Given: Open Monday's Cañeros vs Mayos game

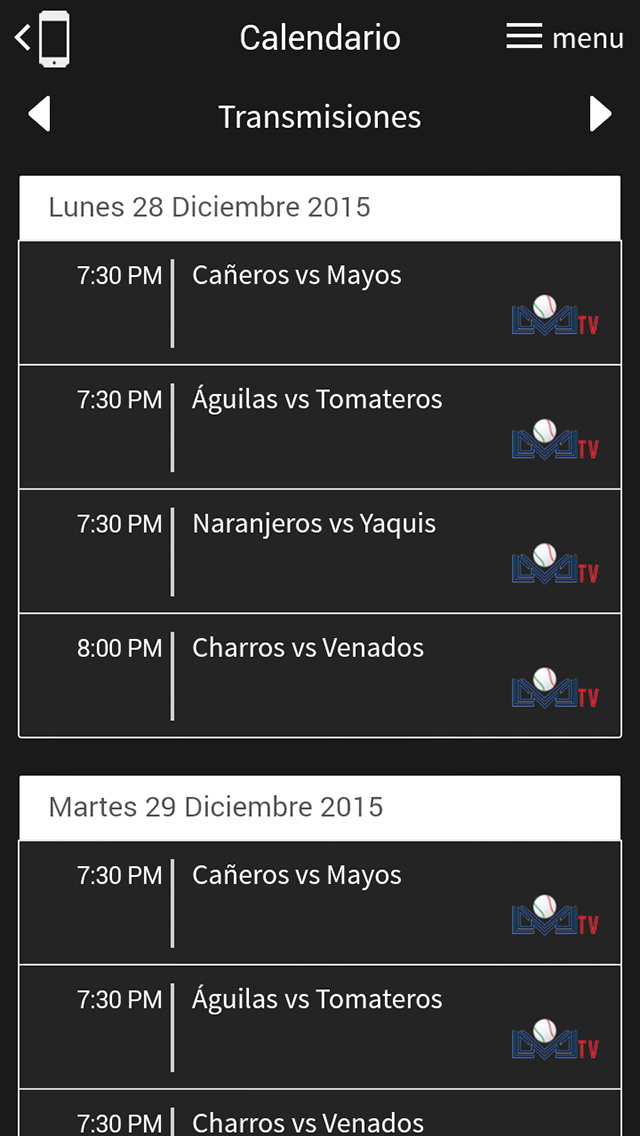Looking at the screenshot, I should 320,303.
